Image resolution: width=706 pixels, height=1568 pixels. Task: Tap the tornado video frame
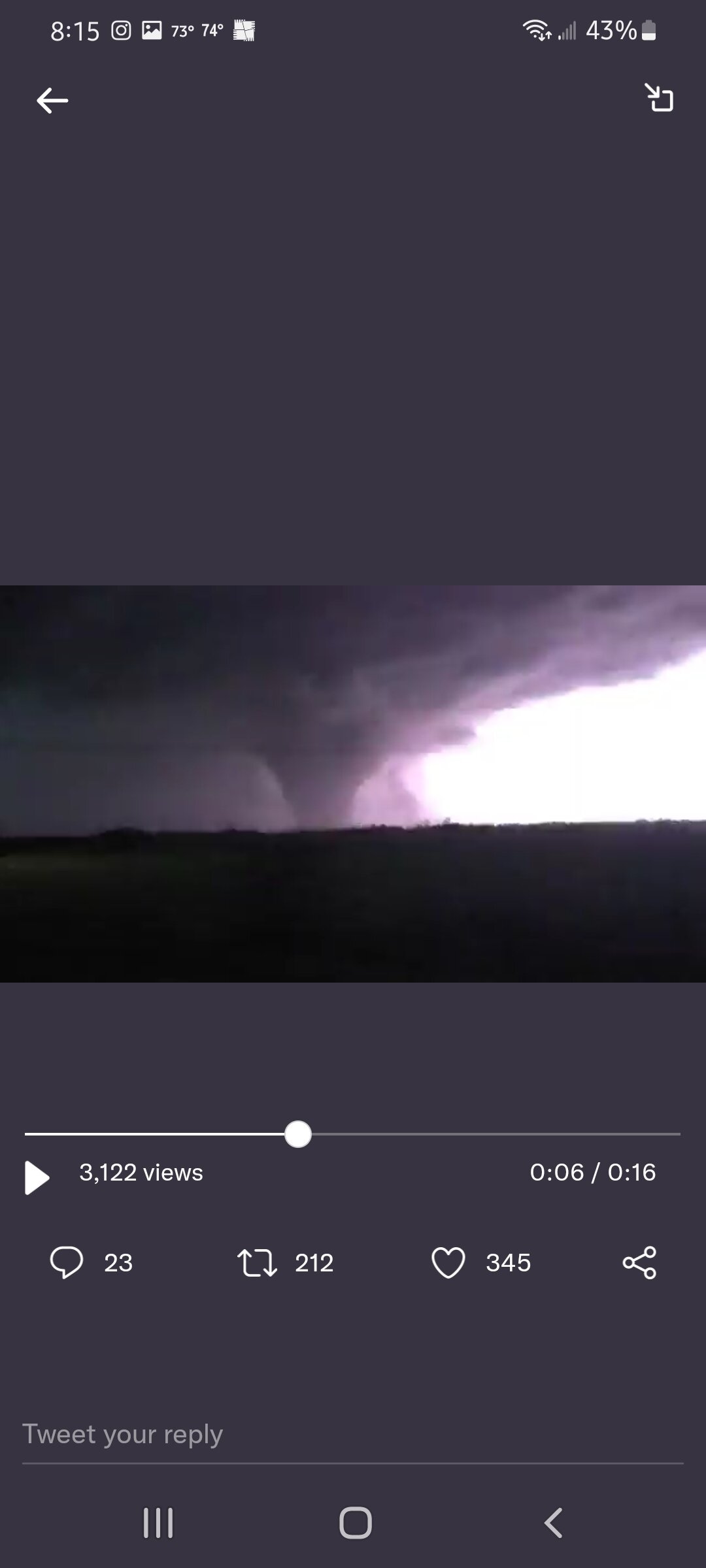pos(353,783)
